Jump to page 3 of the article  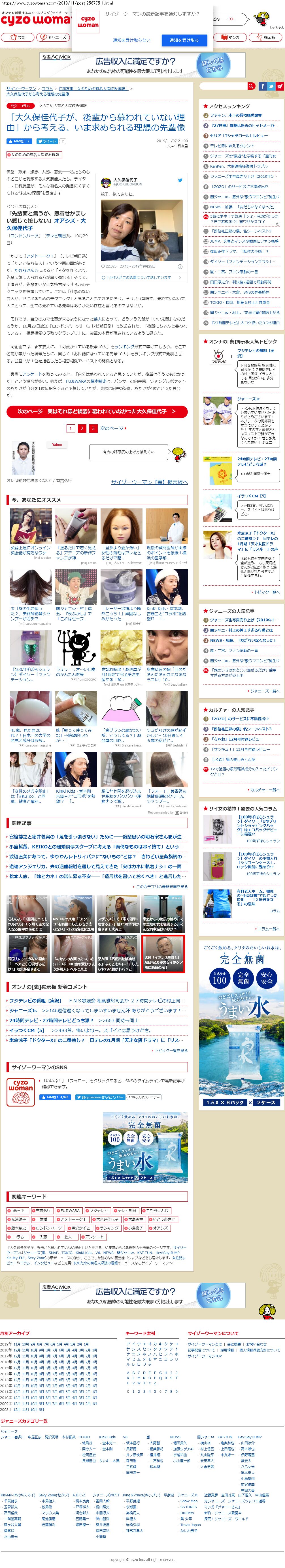coord(93,429)
